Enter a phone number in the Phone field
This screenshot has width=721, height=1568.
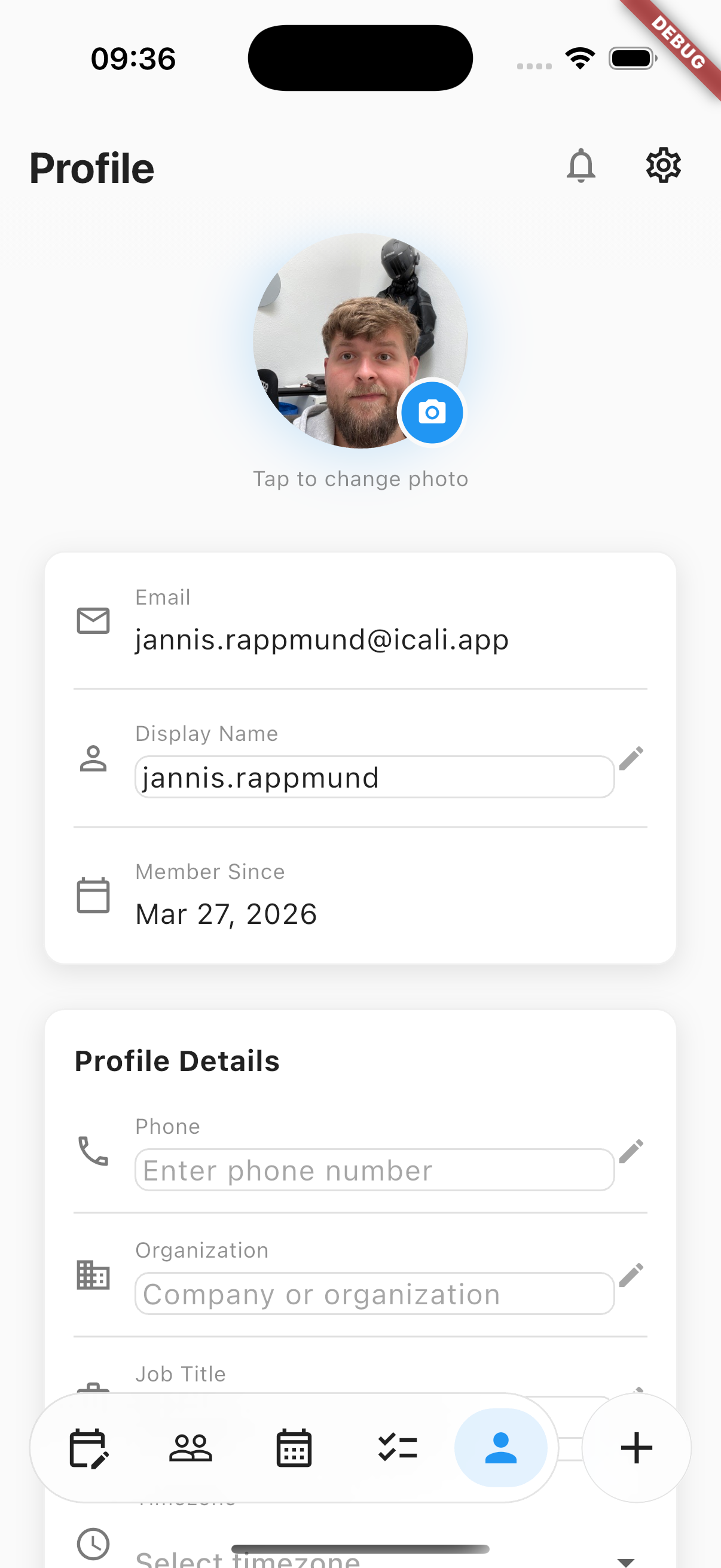pyautogui.click(x=374, y=1170)
